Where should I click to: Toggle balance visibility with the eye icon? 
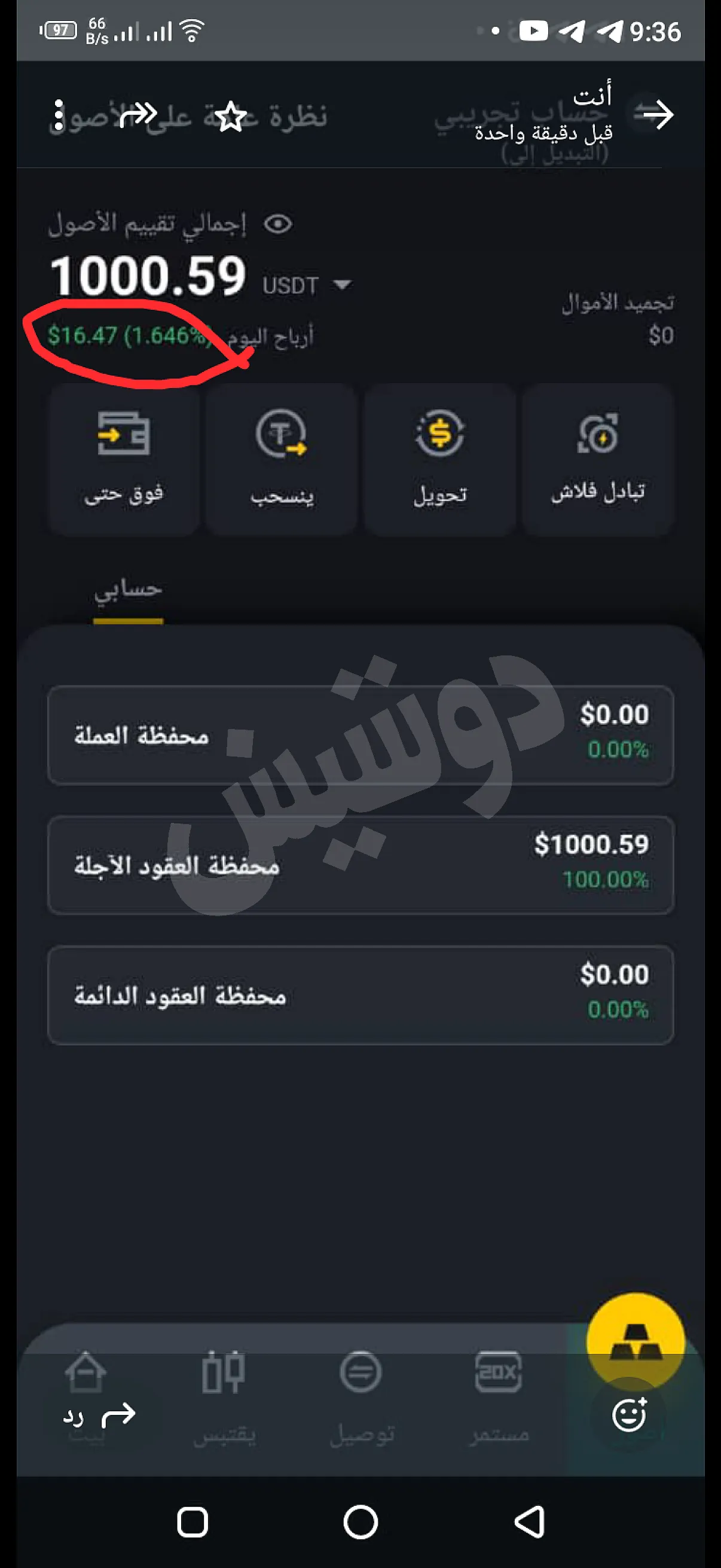tap(278, 224)
